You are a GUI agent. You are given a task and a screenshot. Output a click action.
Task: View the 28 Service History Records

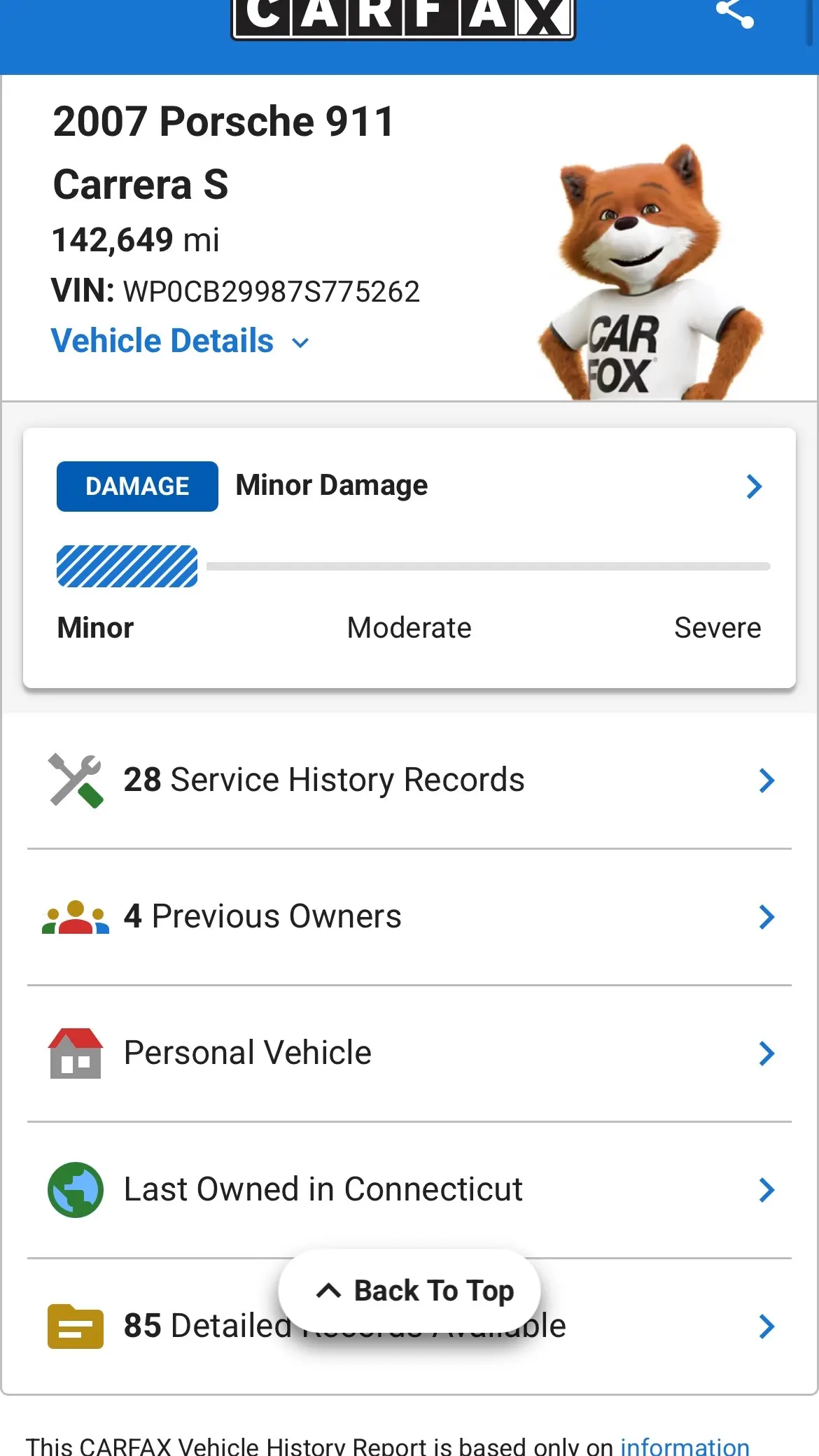click(x=409, y=780)
